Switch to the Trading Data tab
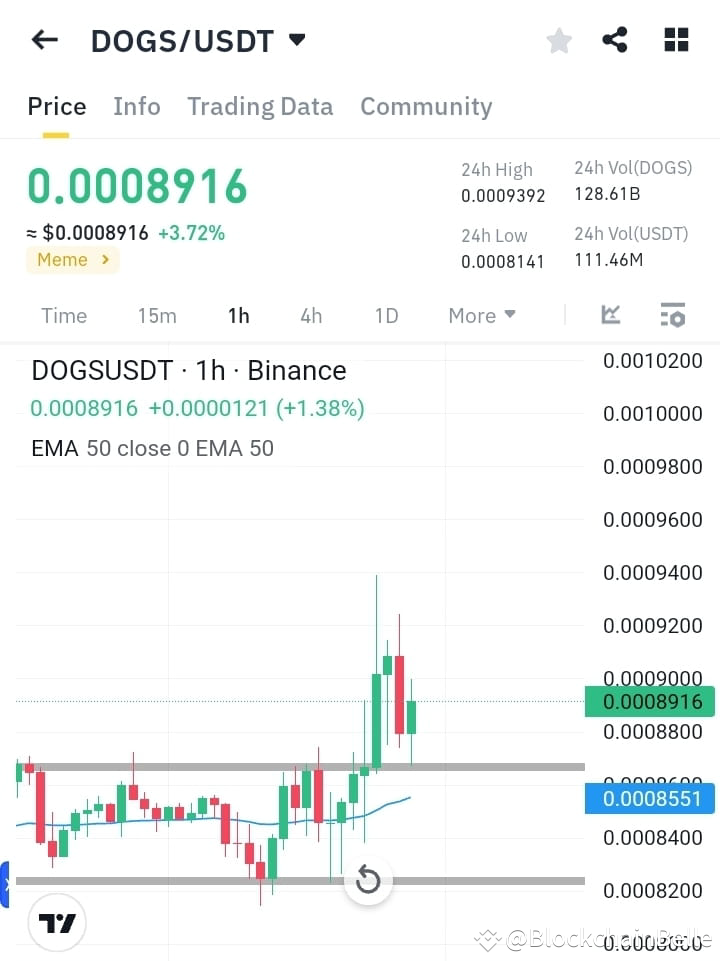The height and width of the screenshot is (961, 720). [x=260, y=106]
